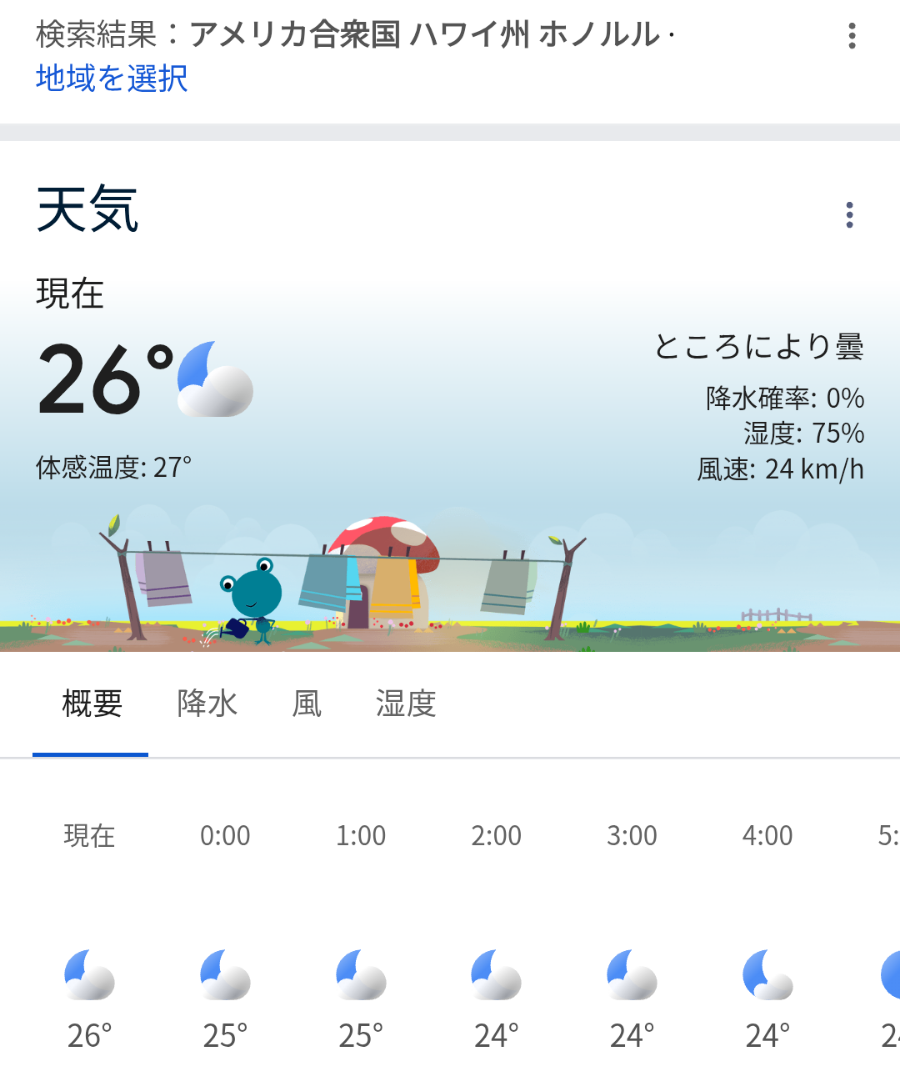Open the weather card's overflow menu
This screenshot has height=1089, width=900.
(849, 215)
